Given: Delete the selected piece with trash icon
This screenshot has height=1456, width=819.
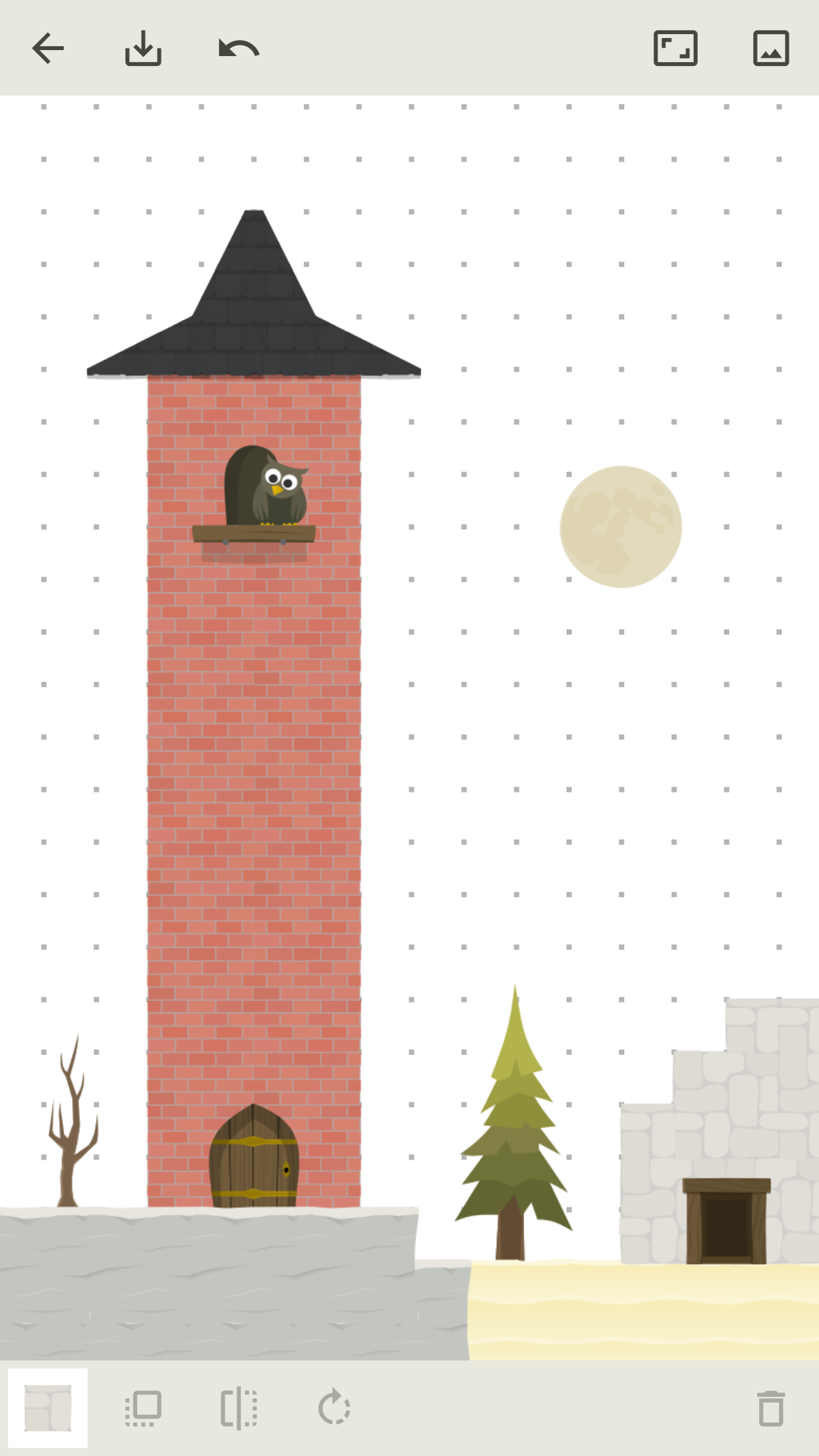Looking at the screenshot, I should pyautogui.click(x=771, y=1408).
